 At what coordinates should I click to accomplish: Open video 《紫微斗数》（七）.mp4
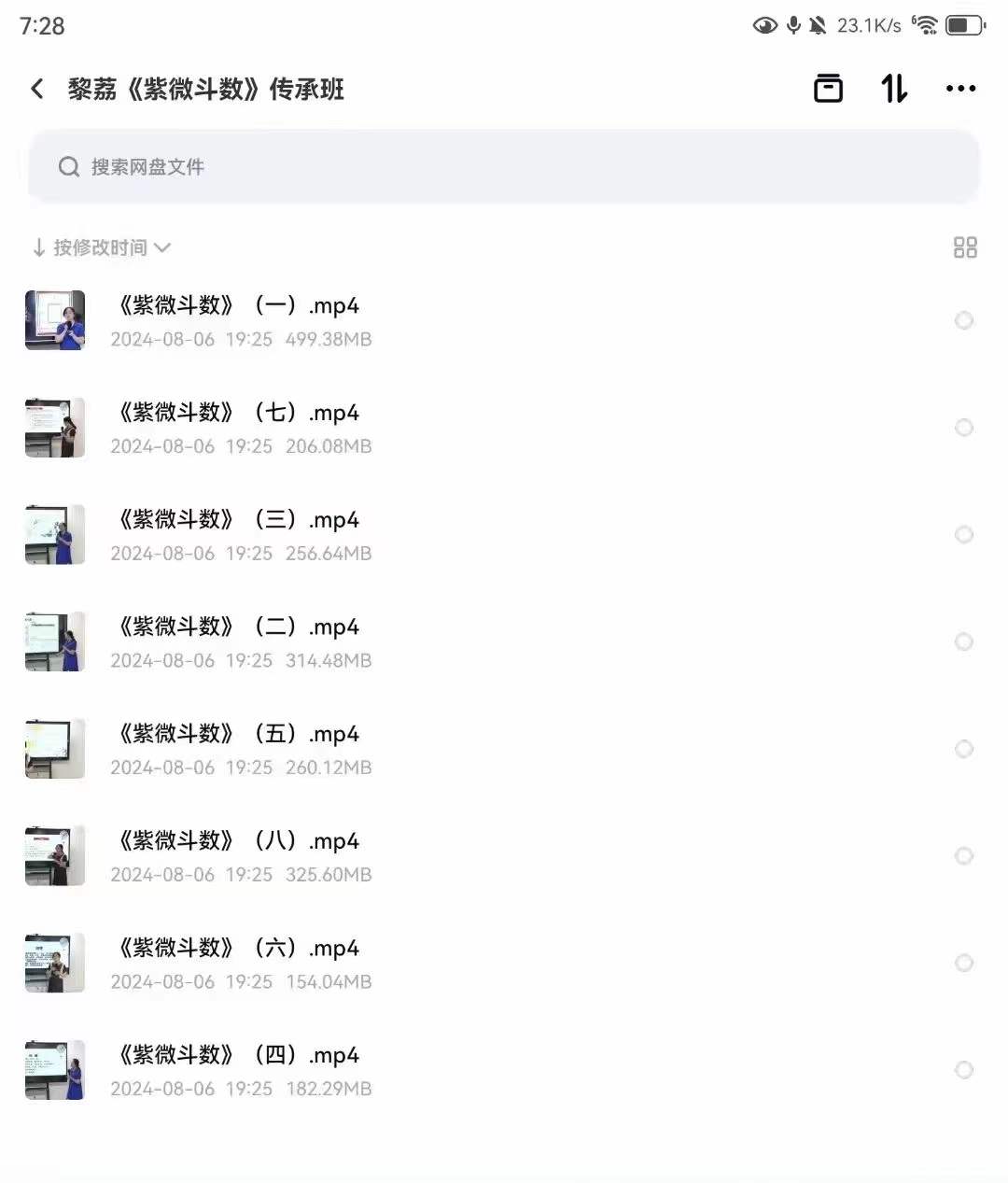pyautogui.click(x=238, y=428)
